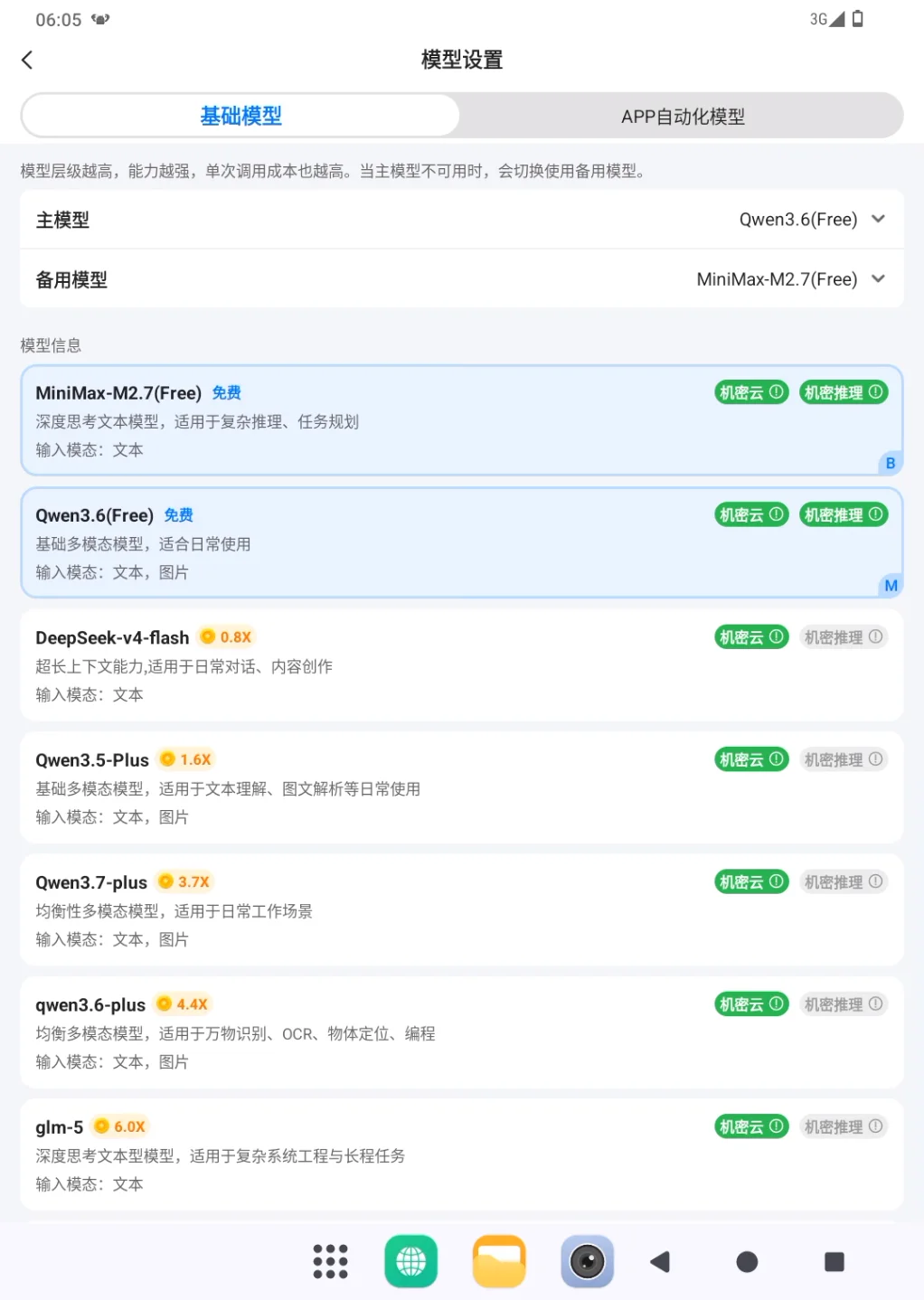
Task: Pick the qwen3.6-plus model card
Action: [x=462, y=1032]
